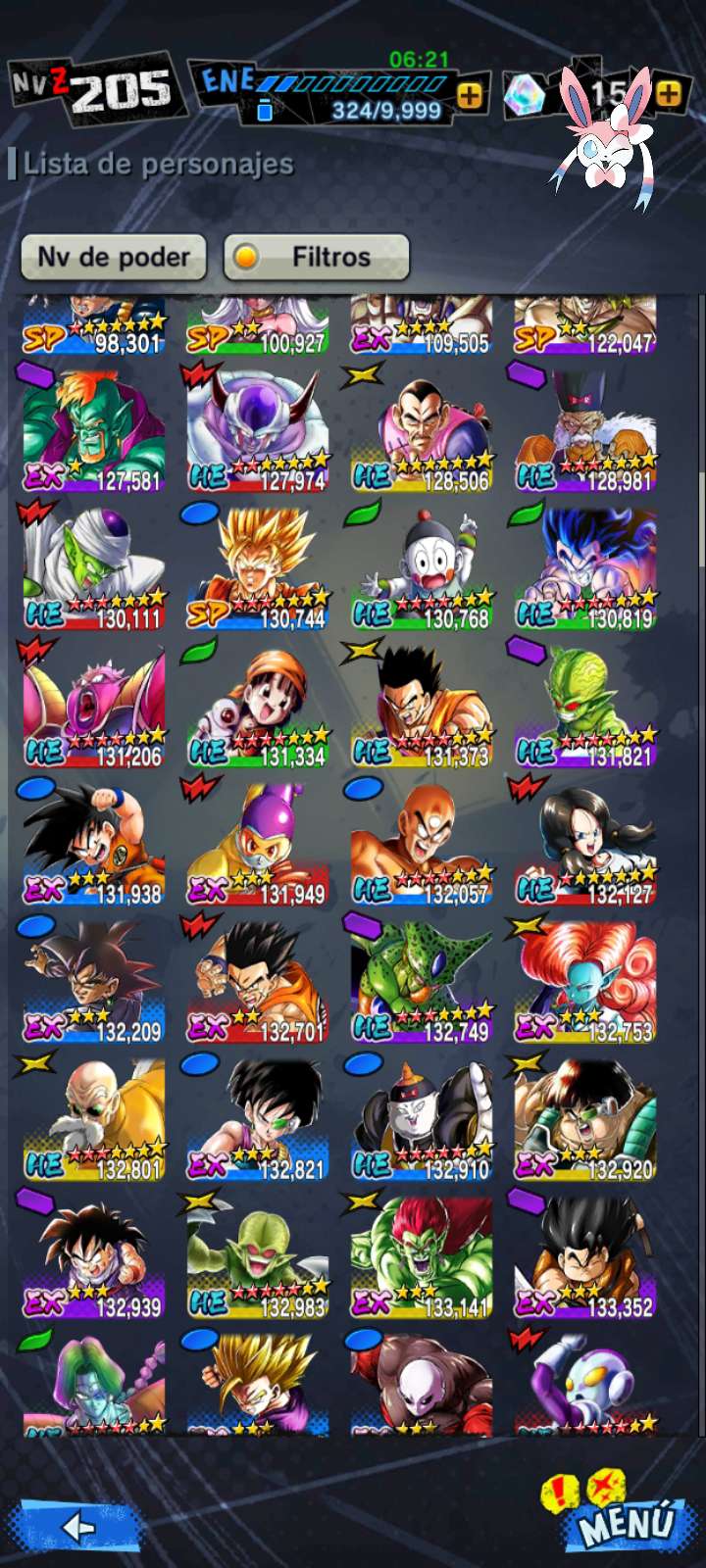
Task: Select the character with power 127,974
Action: (x=258, y=429)
